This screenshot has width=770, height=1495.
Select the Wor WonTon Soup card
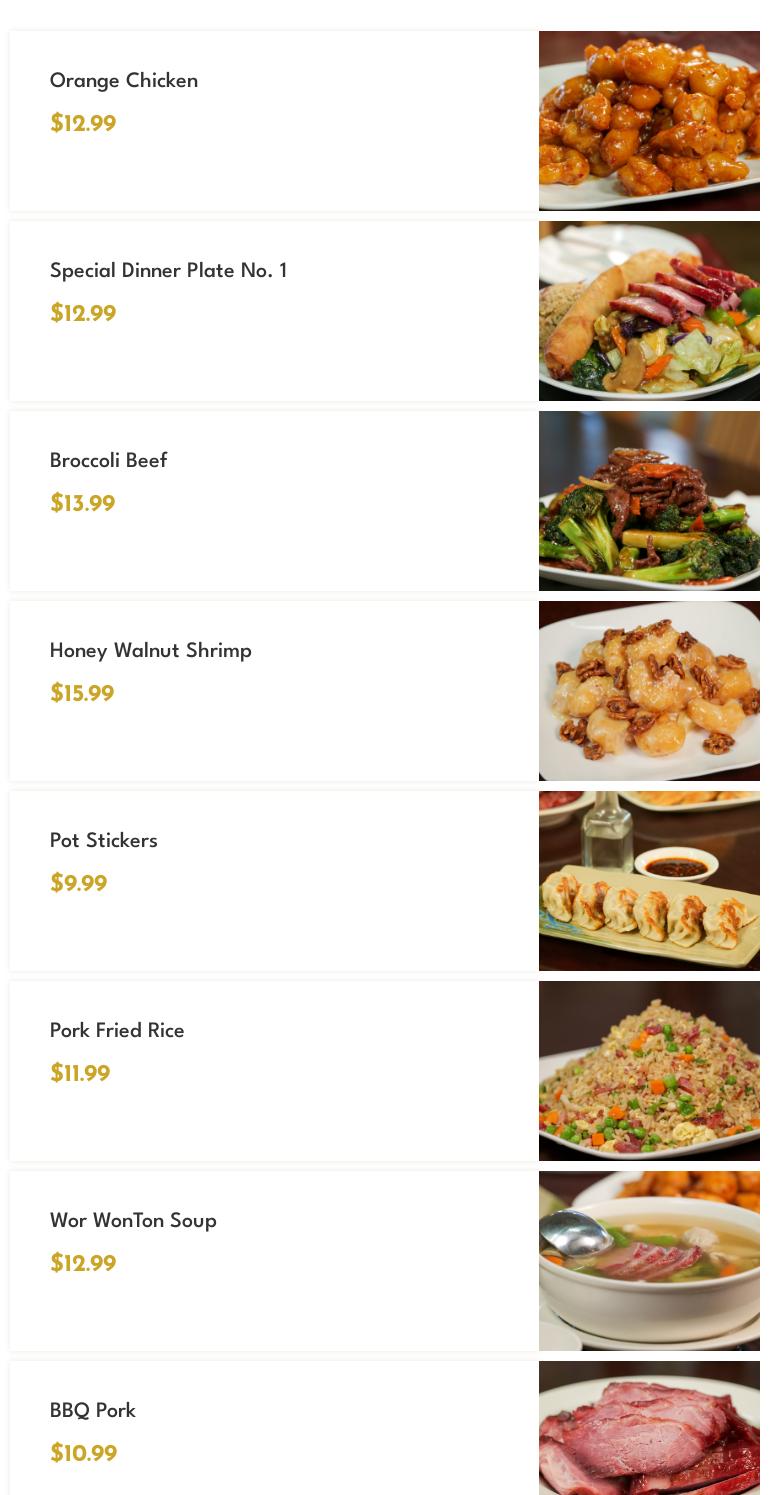tap(385, 1261)
